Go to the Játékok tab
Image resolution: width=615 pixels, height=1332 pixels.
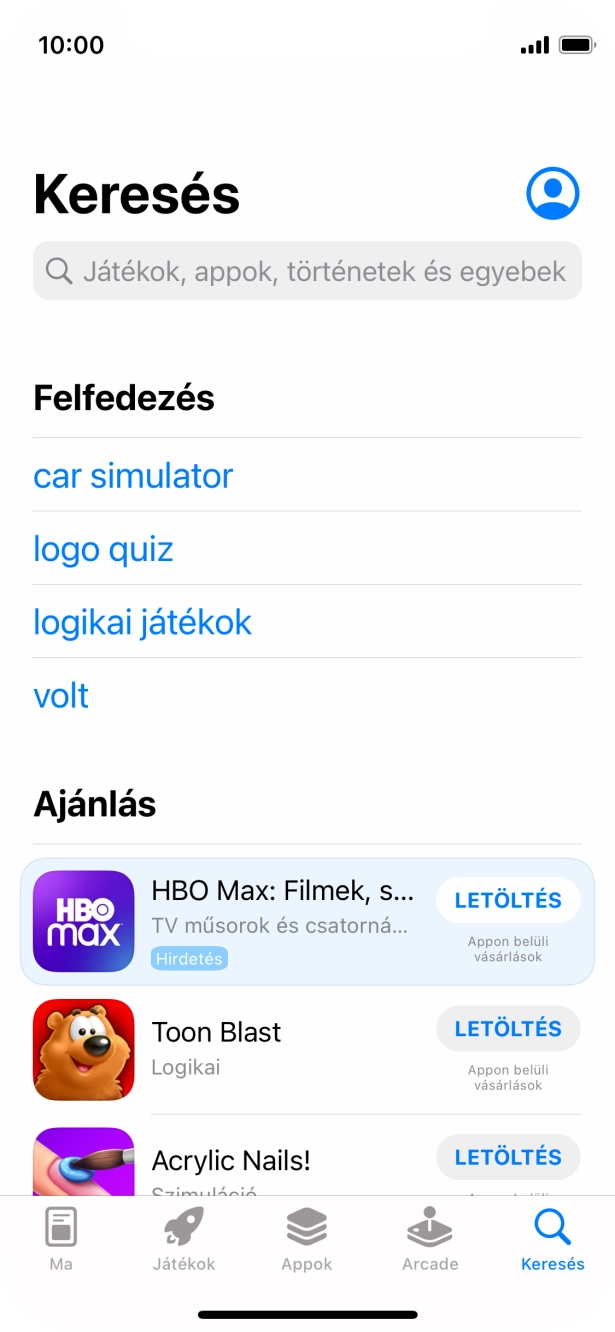tap(184, 1238)
